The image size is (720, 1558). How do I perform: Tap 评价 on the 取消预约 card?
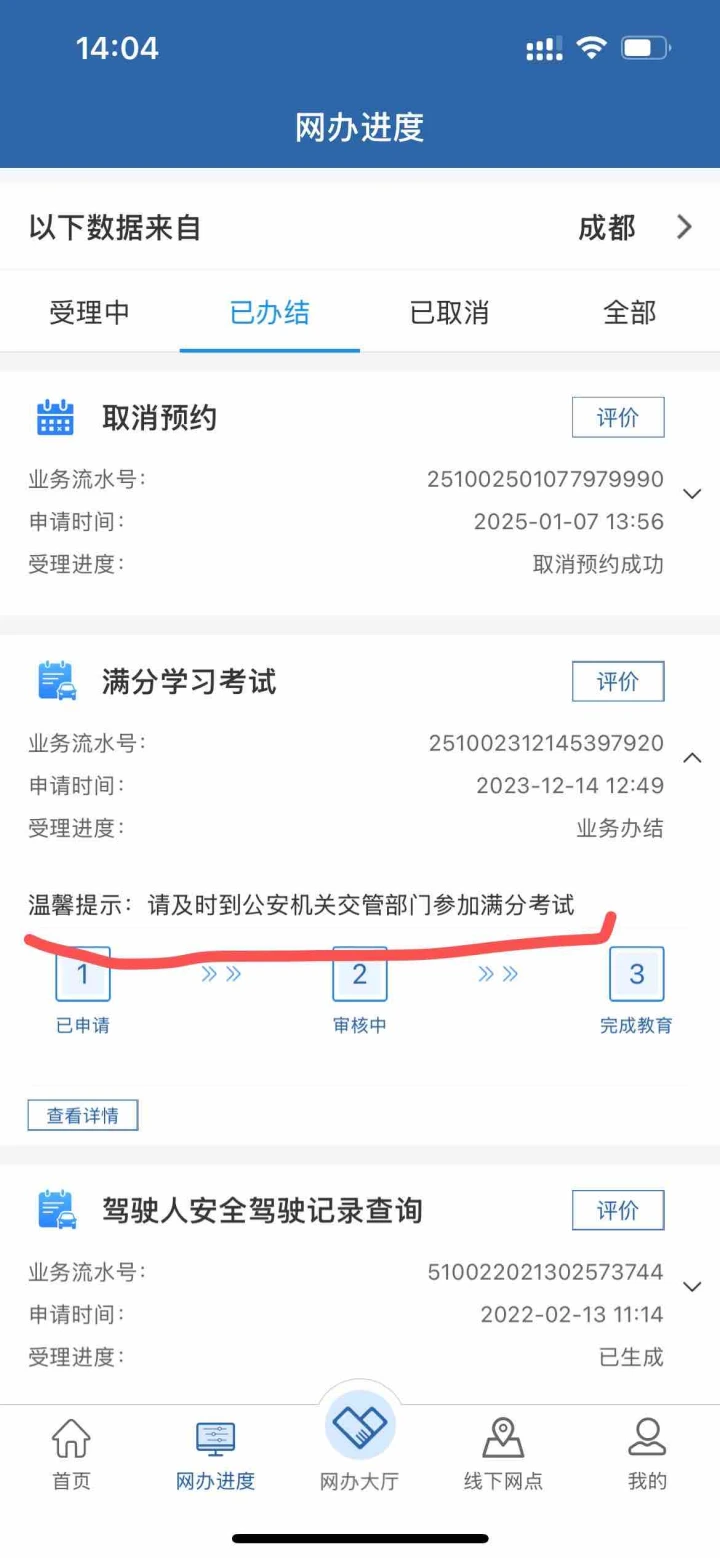pos(617,417)
